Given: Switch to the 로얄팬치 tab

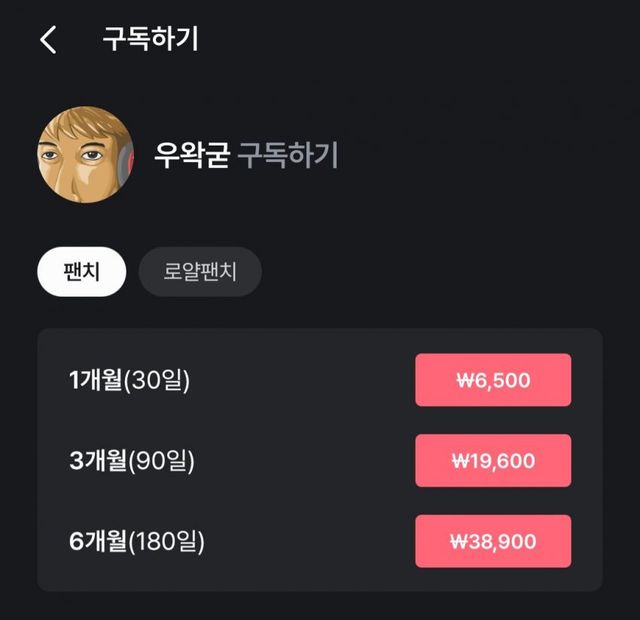Looking at the screenshot, I should (x=199, y=272).
